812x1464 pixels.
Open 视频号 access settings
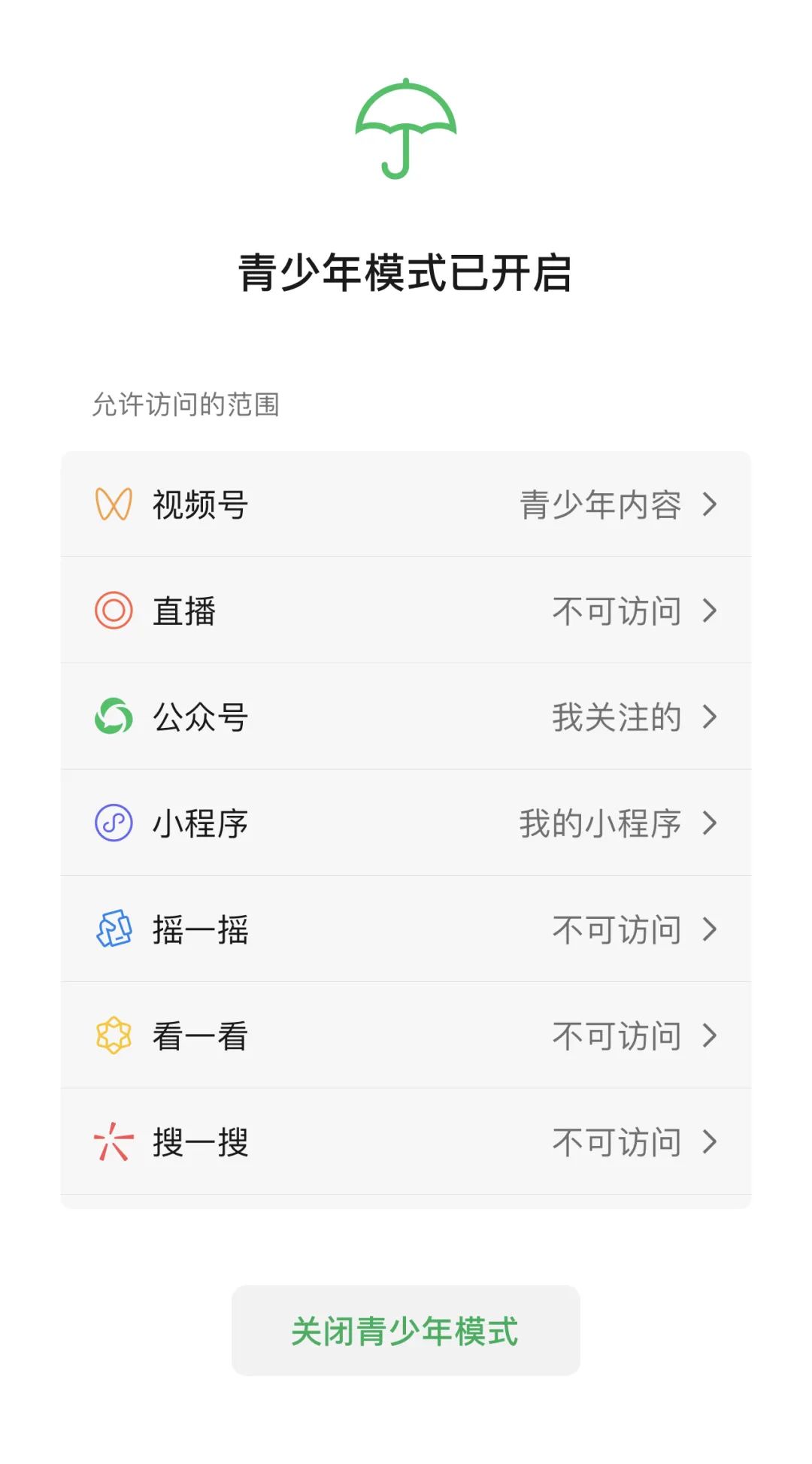tap(406, 504)
